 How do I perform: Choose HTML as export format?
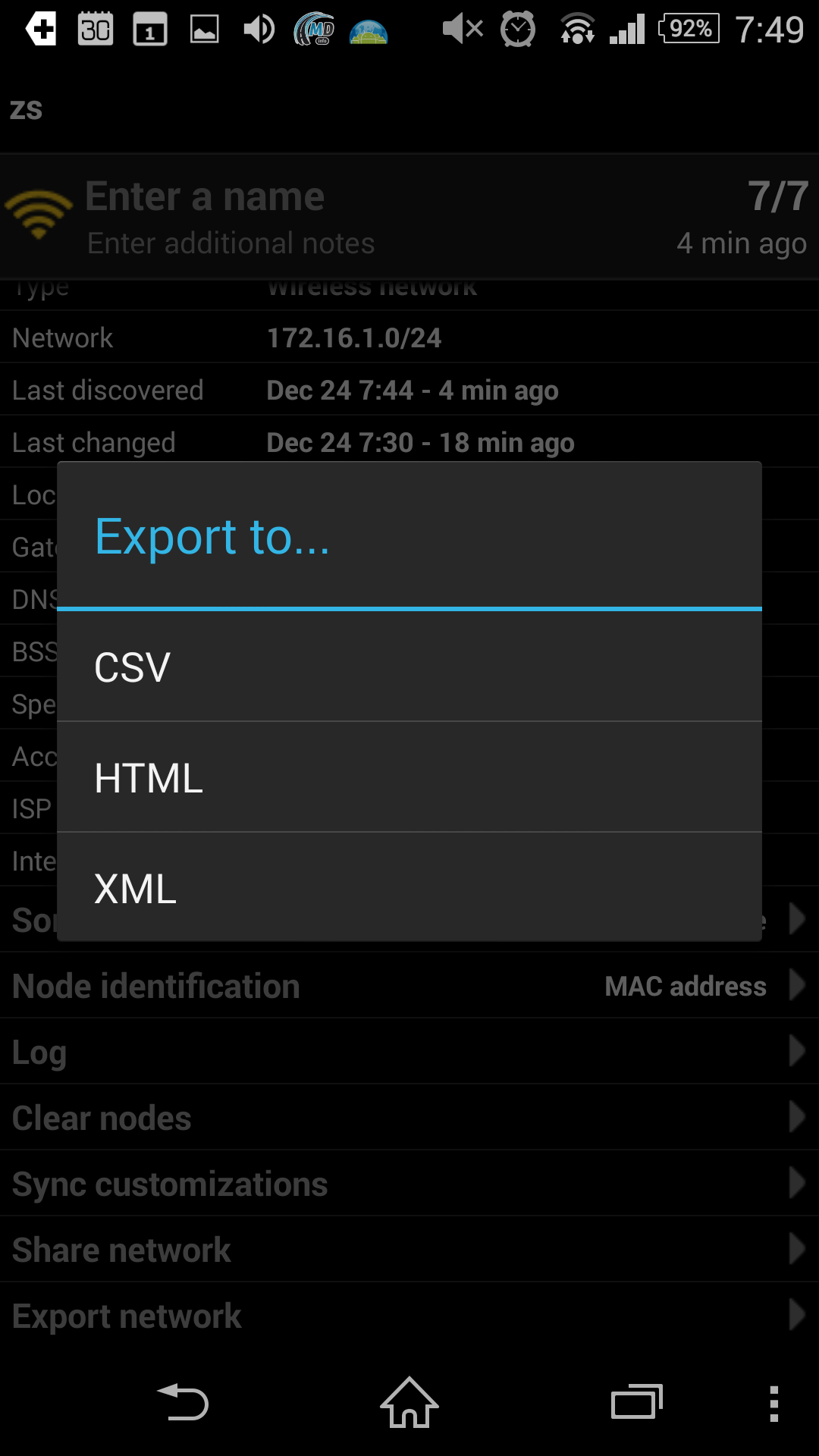coord(409,777)
